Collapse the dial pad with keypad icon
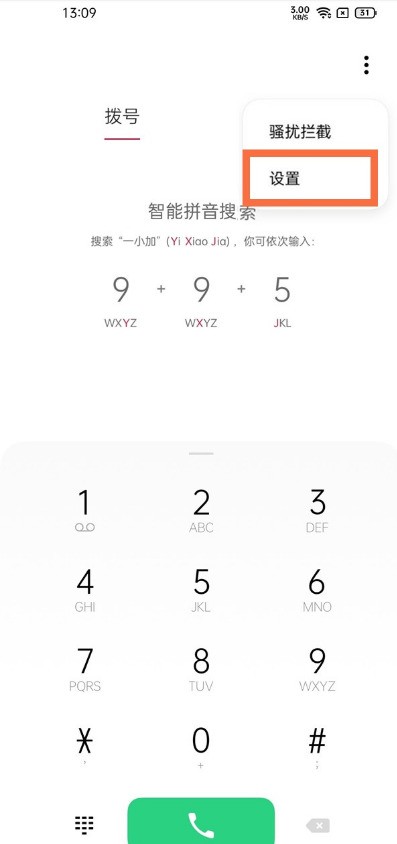397x844 pixels. 84,825
